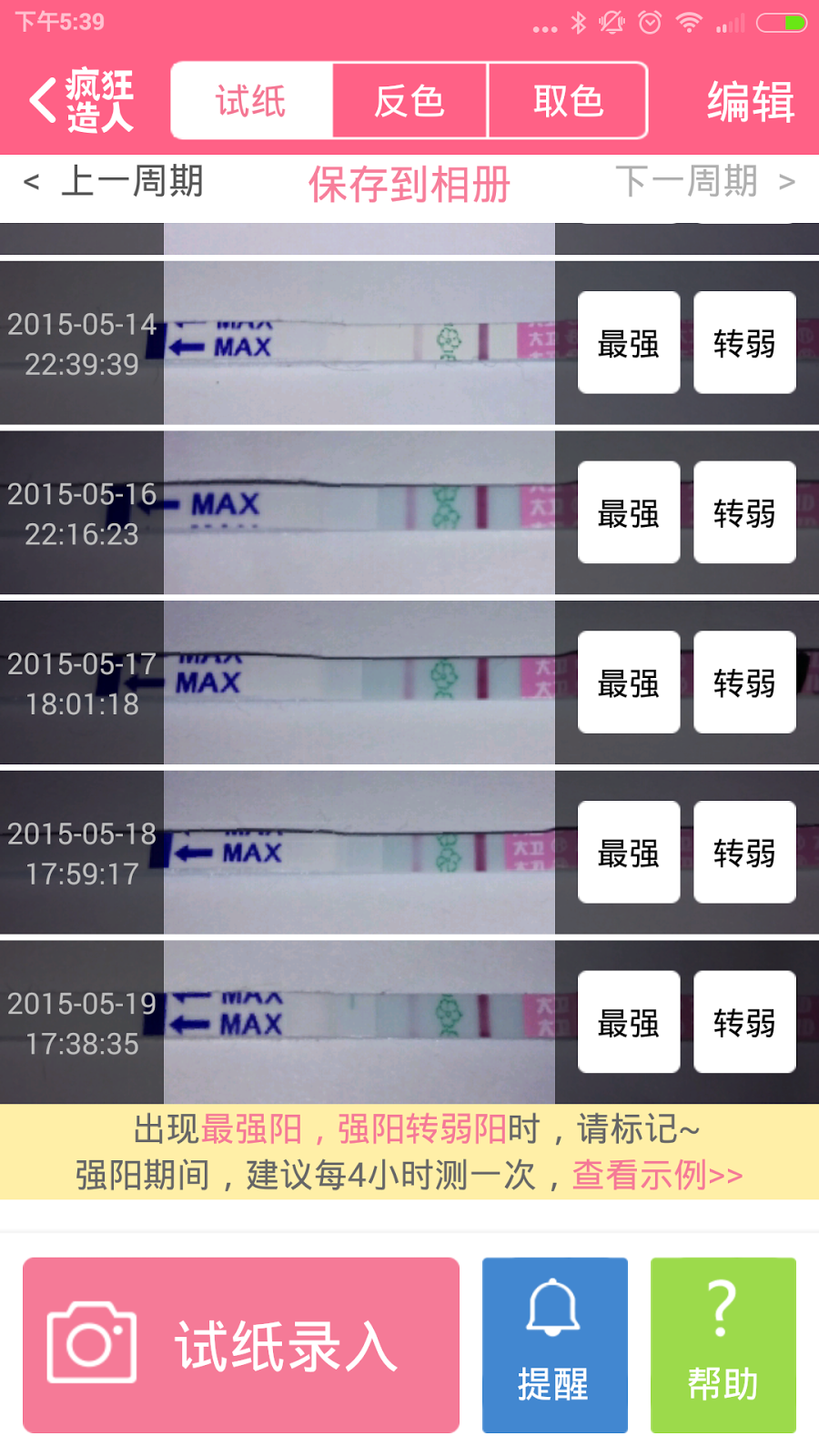Mark 2015-05-19 strip as 最强

629,1022
